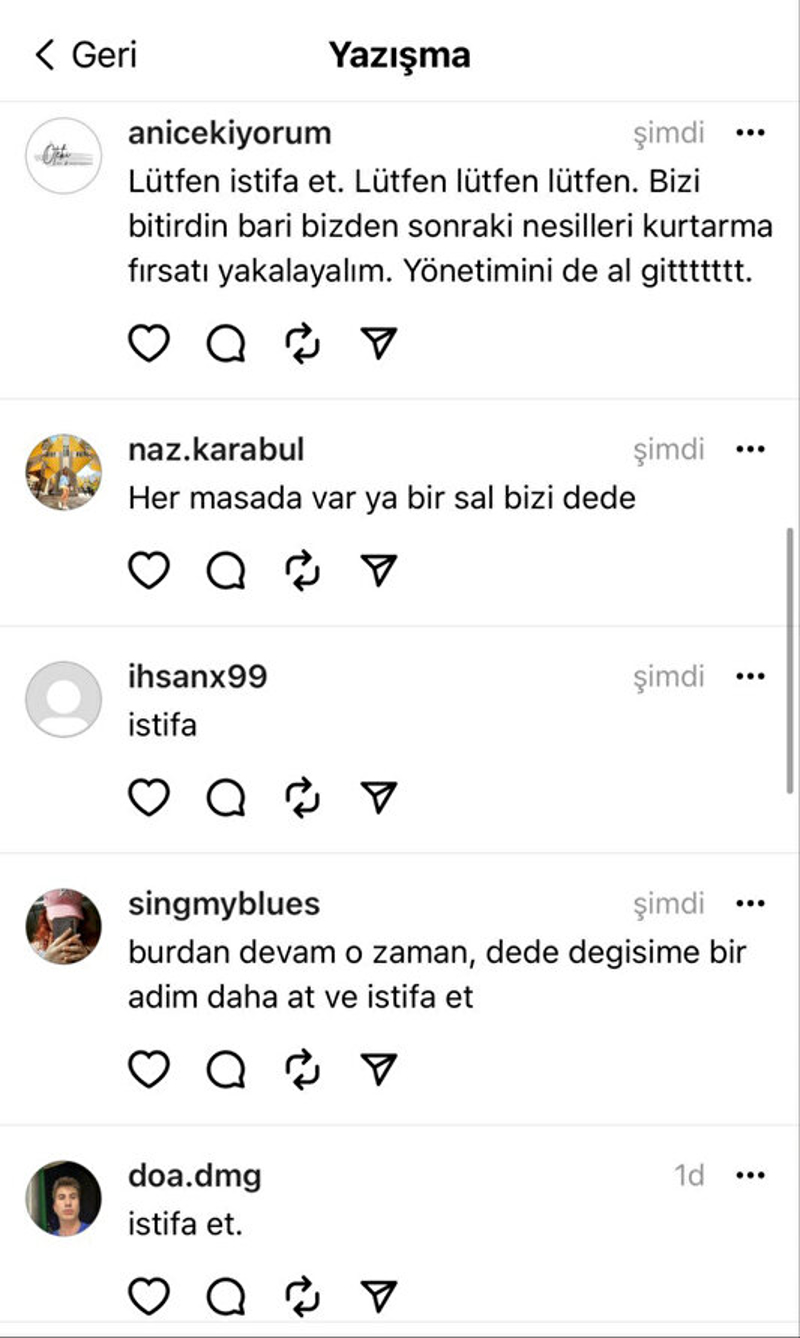This screenshot has width=800, height=1338.
Task: Open more options for ihsanx99's comment
Action: [x=749, y=677]
